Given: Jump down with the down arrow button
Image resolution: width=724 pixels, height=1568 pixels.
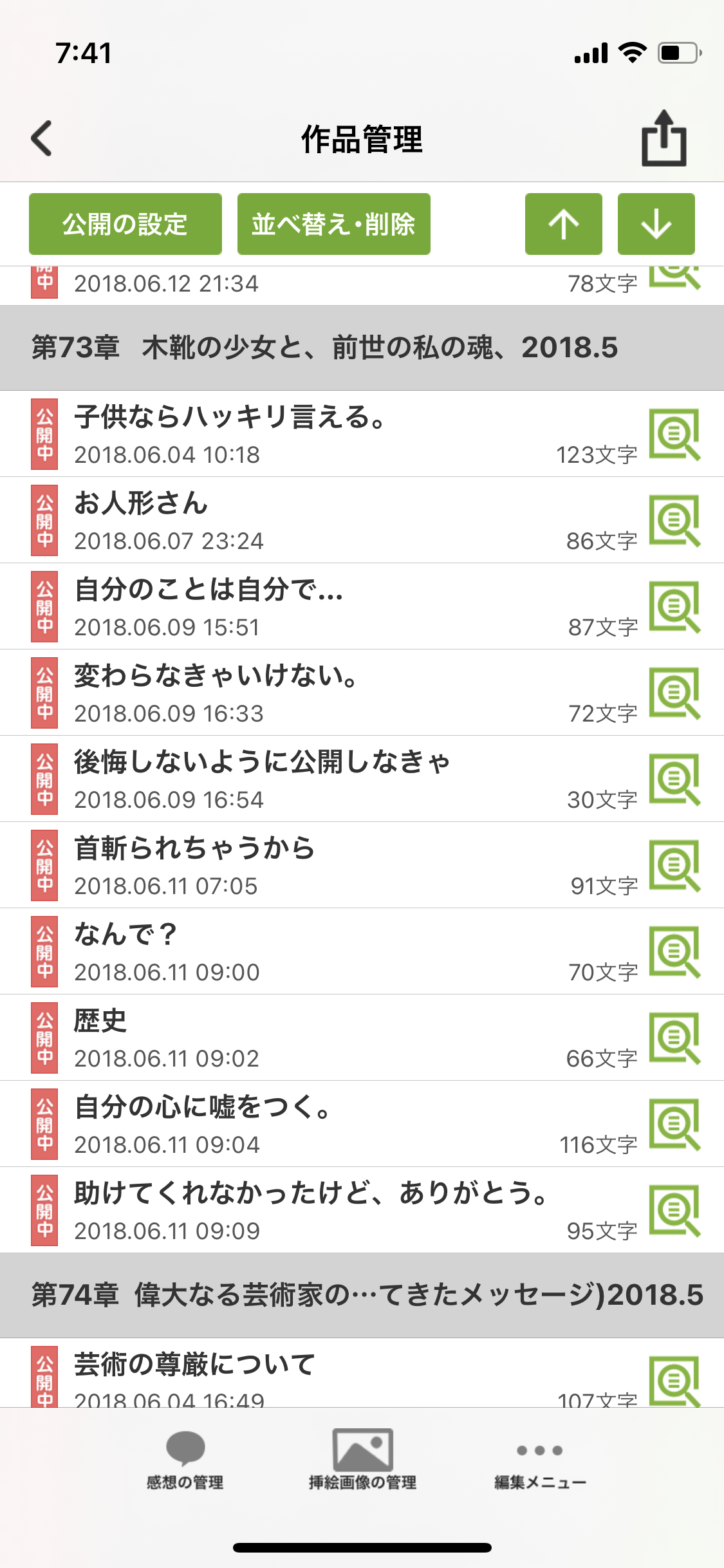Looking at the screenshot, I should (656, 224).
